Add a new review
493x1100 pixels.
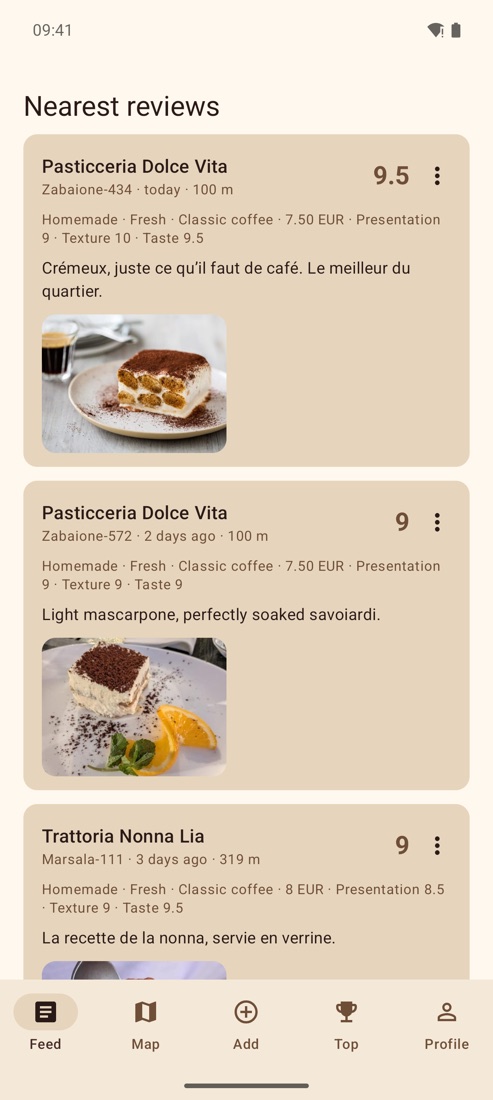(246, 1024)
